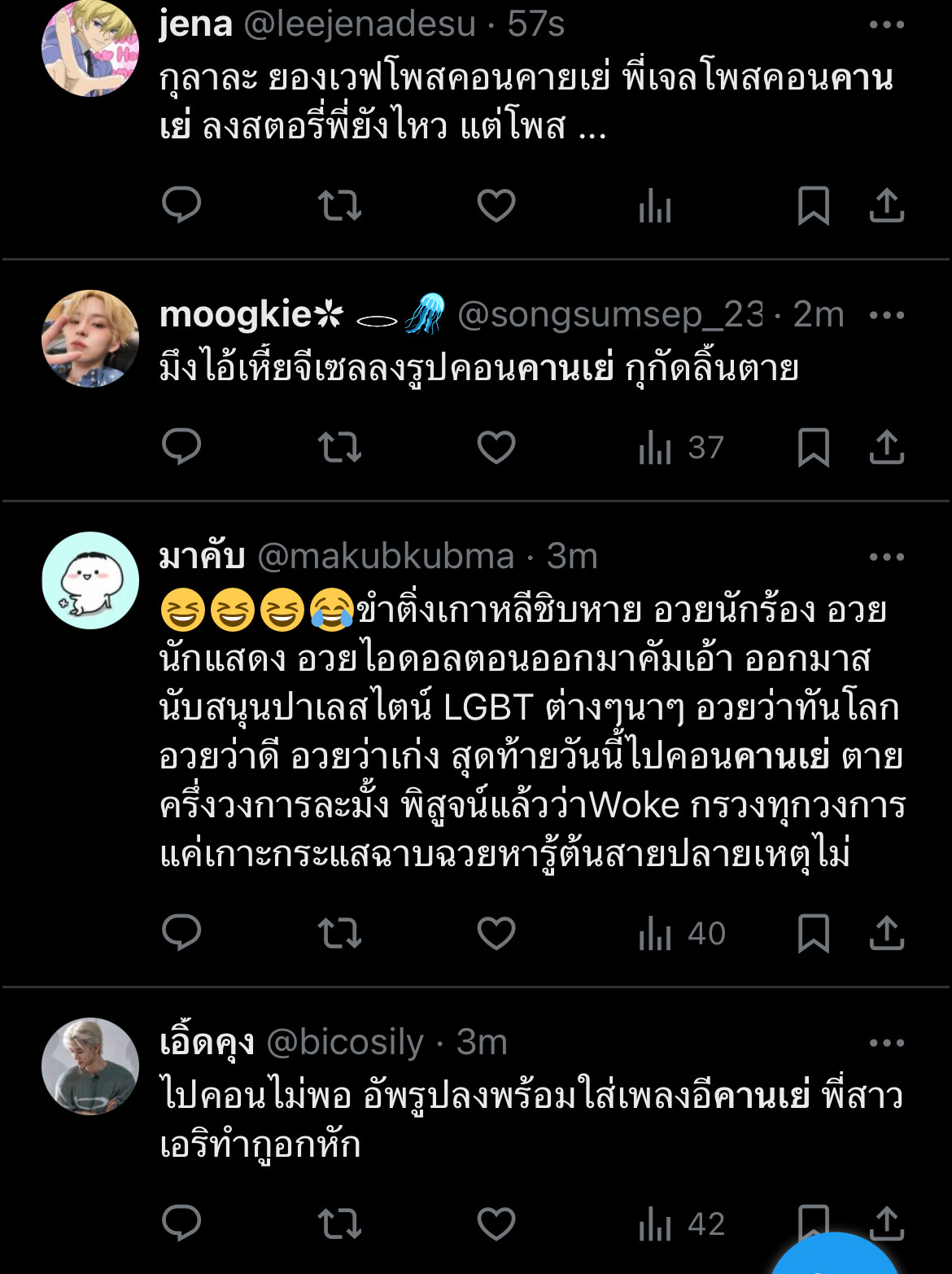
Task: Open overflow menu on jena's tweet
Action: coord(886,25)
